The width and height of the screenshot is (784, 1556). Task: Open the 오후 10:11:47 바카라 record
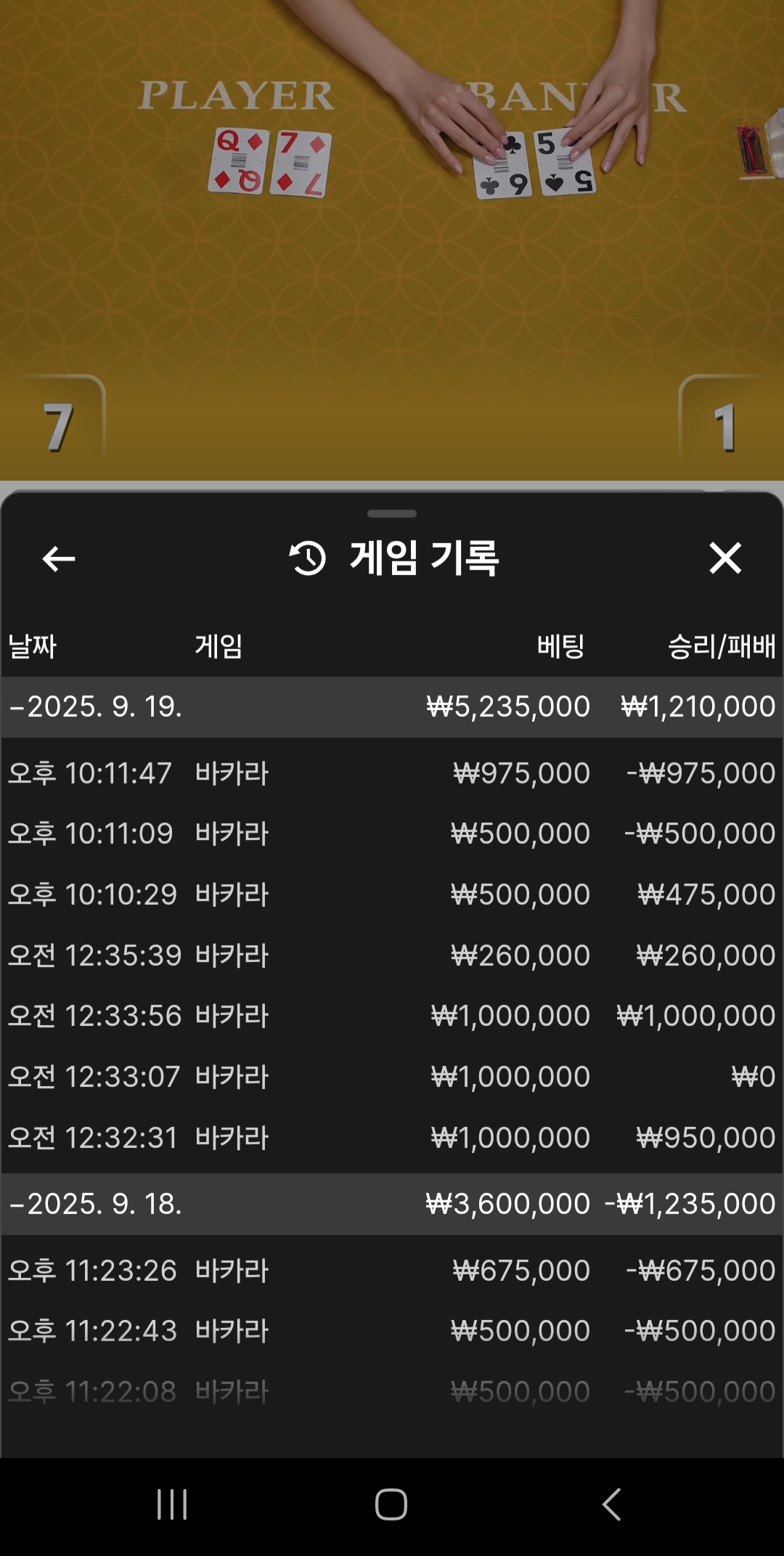(x=392, y=773)
